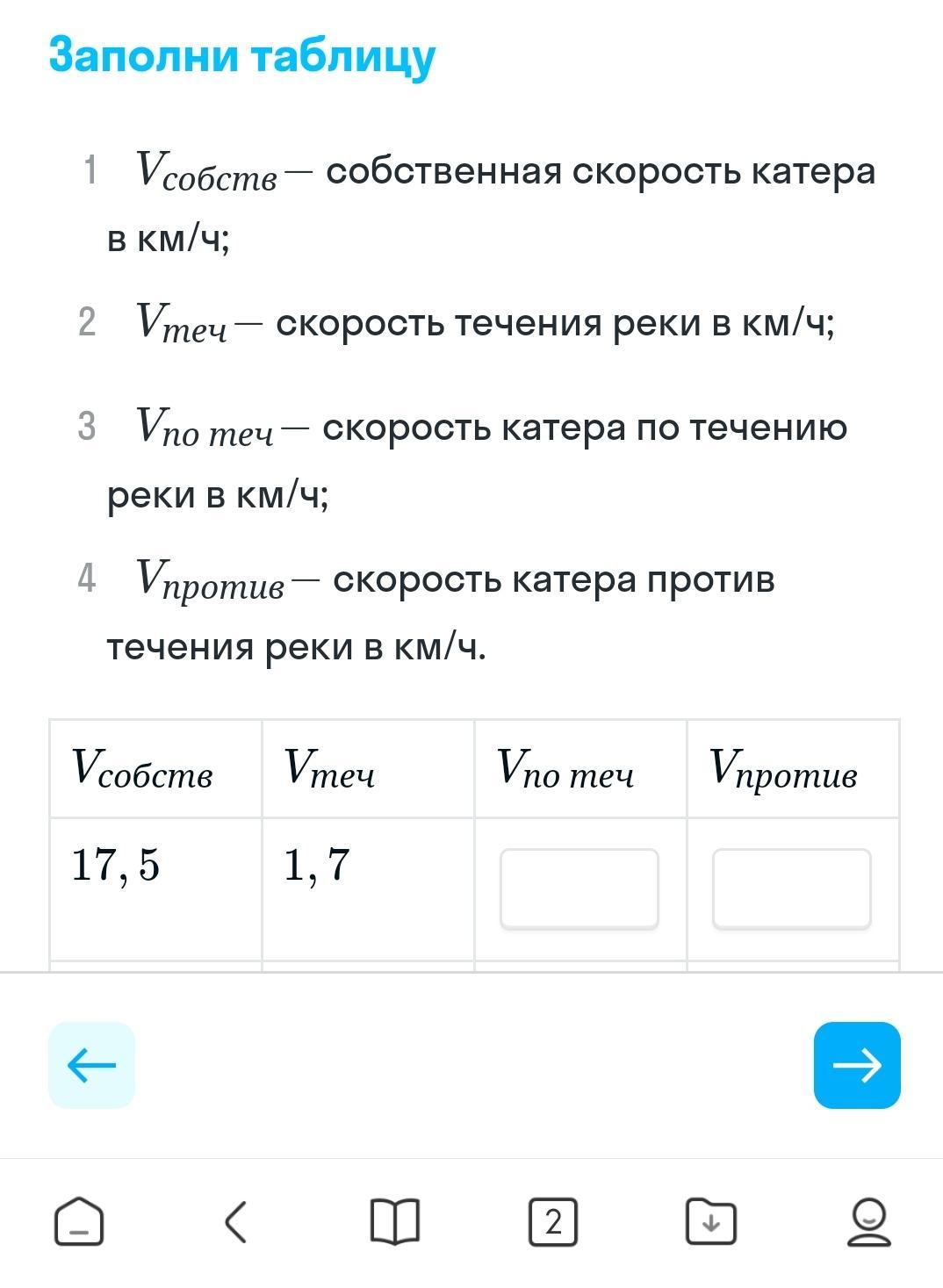Tap the Vпо теч answer input field

(579, 888)
